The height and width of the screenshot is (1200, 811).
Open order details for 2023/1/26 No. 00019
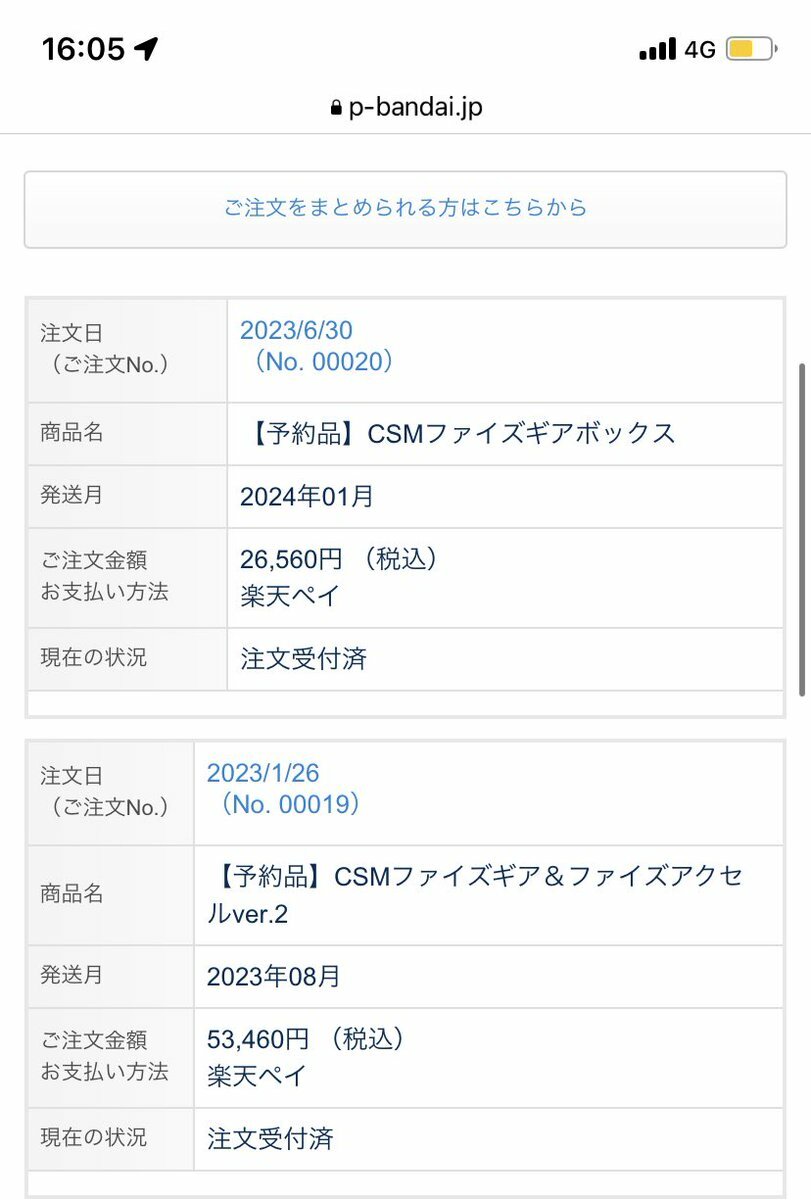[283, 788]
